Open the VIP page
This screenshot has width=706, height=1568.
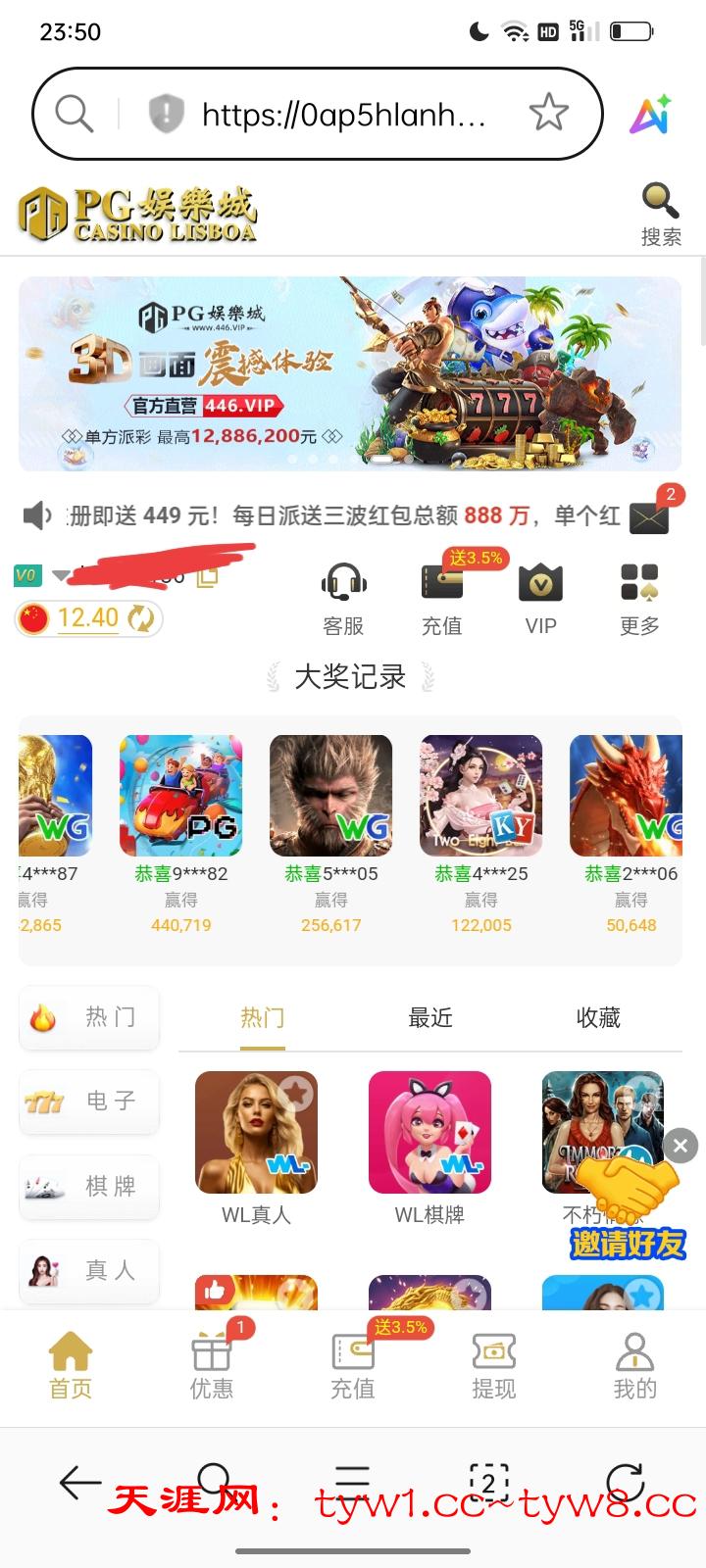click(x=540, y=600)
